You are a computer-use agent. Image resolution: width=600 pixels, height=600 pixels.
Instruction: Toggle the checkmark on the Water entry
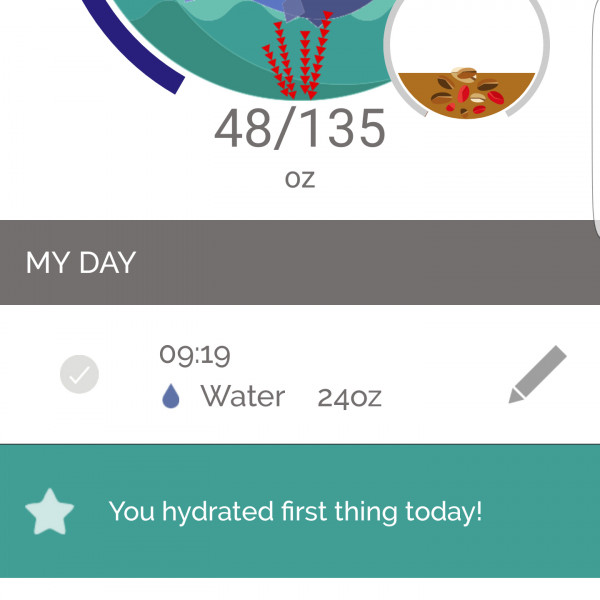(x=80, y=375)
